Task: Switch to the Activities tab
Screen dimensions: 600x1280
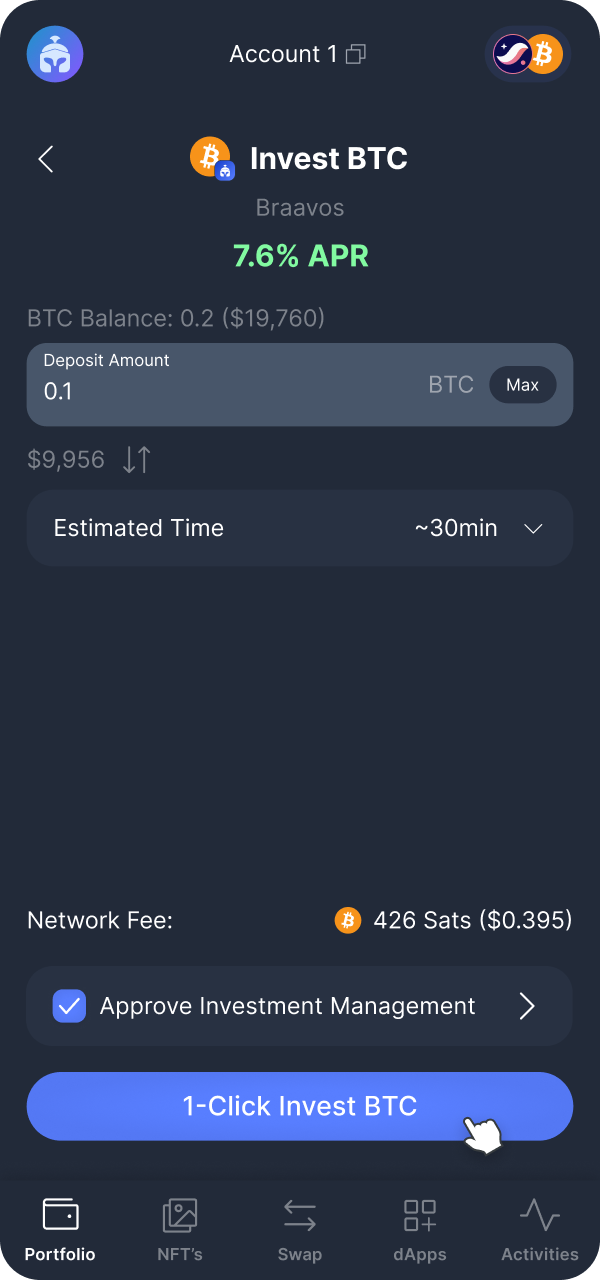Action: click(x=540, y=1231)
